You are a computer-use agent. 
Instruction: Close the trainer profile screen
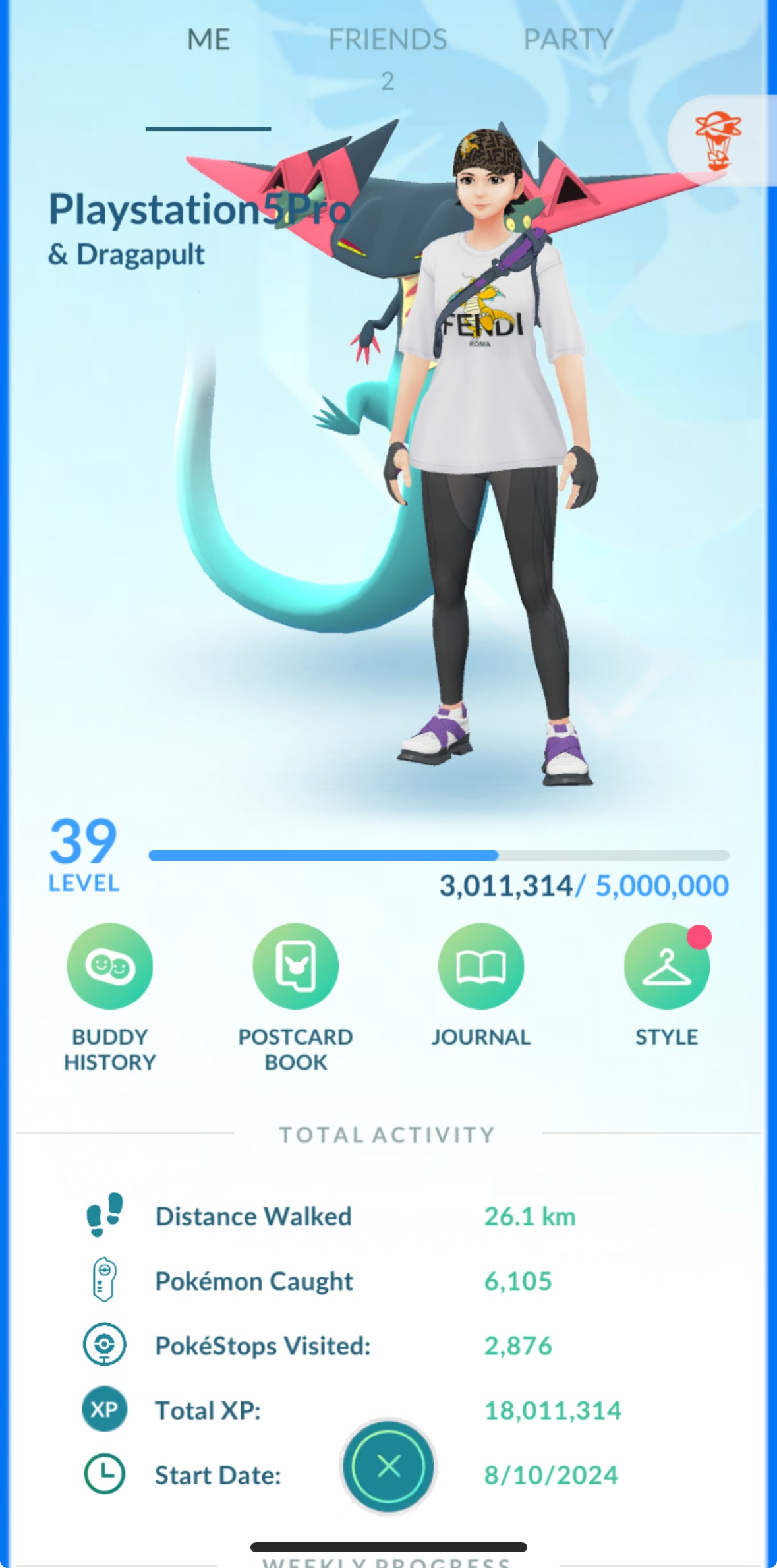(x=388, y=1466)
